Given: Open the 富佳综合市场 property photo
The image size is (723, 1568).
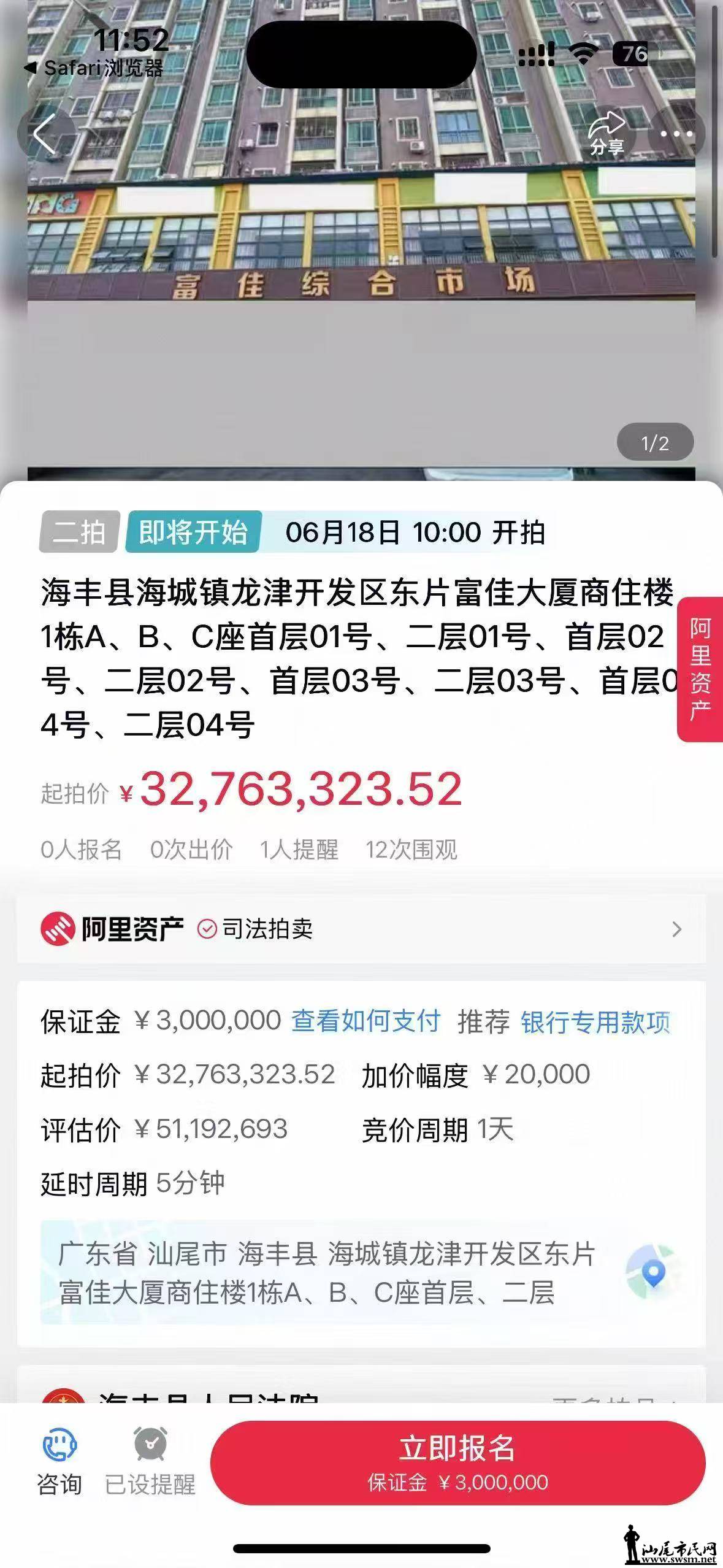Looking at the screenshot, I should (x=361, y=245).
